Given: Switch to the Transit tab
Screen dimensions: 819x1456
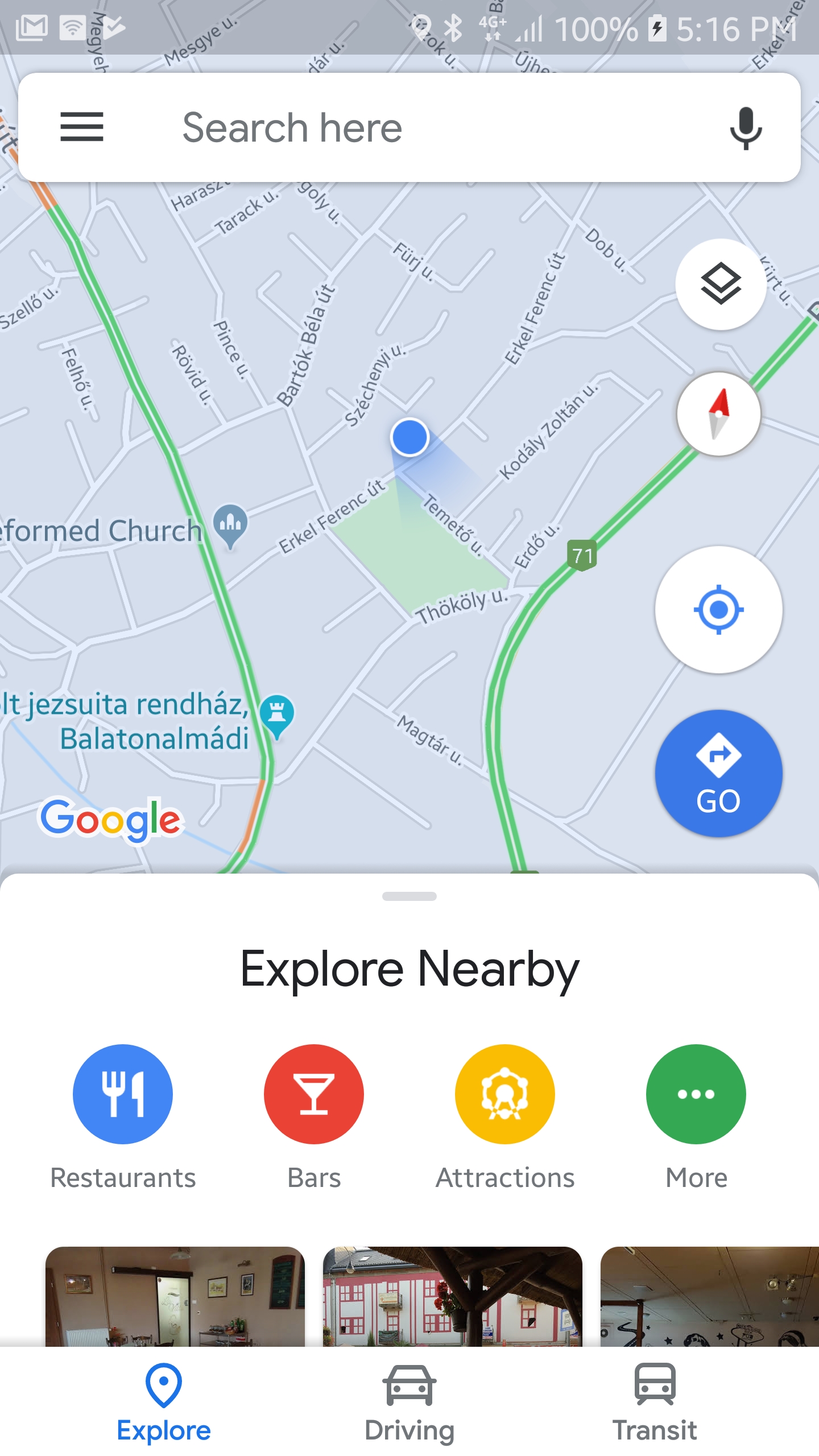Looking at the screenshot, I should click(655, 1404).
